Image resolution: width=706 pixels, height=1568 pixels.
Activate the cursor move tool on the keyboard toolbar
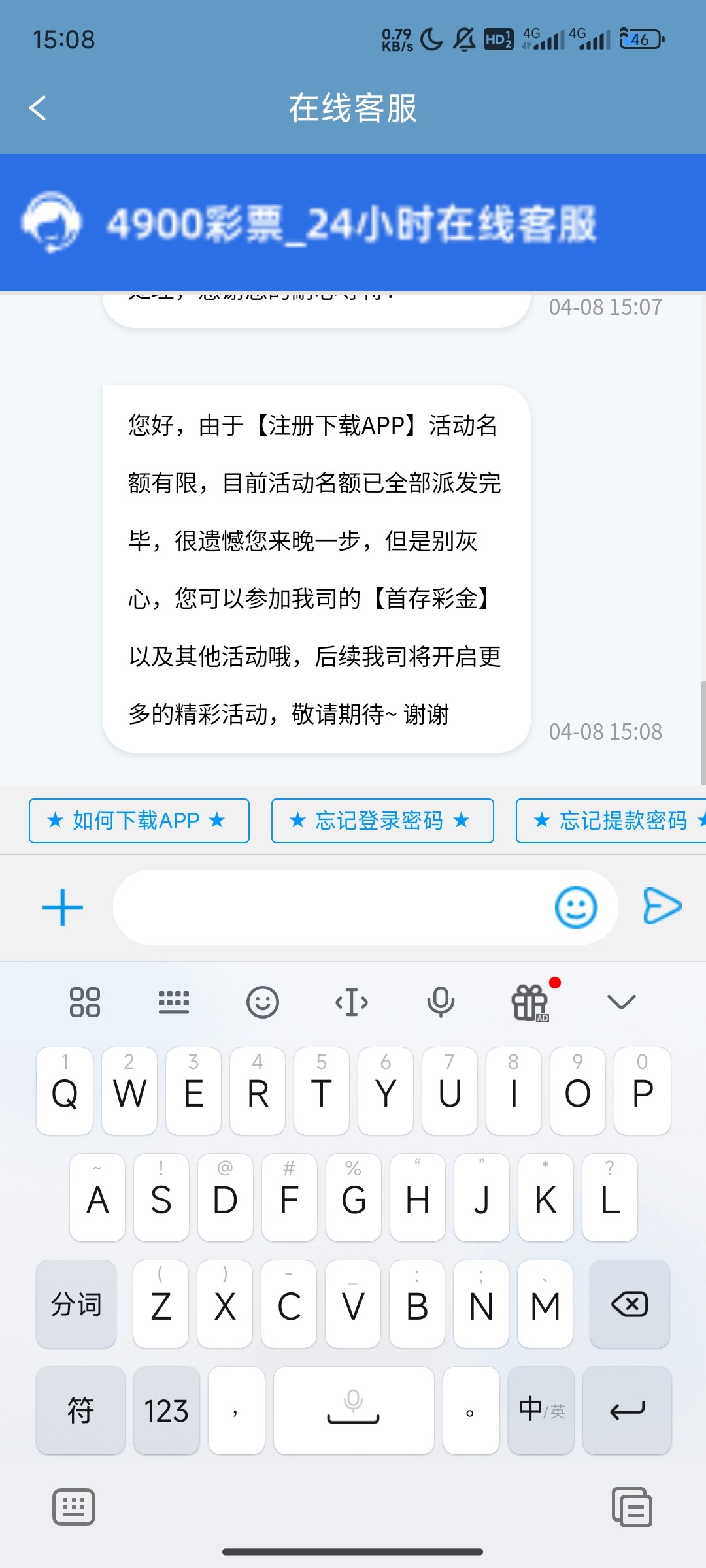pos(352,1002)
